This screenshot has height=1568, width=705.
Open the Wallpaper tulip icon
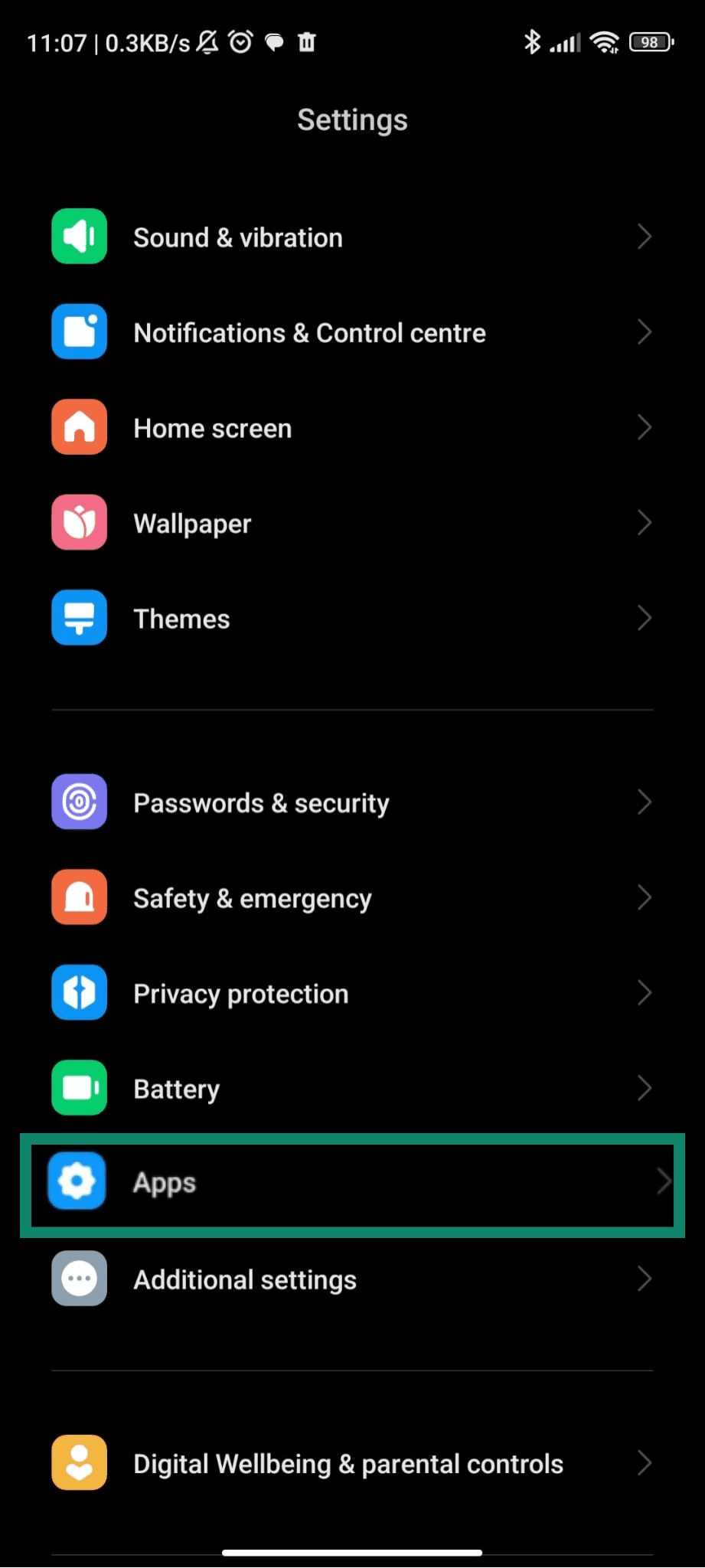pos(79,522)
